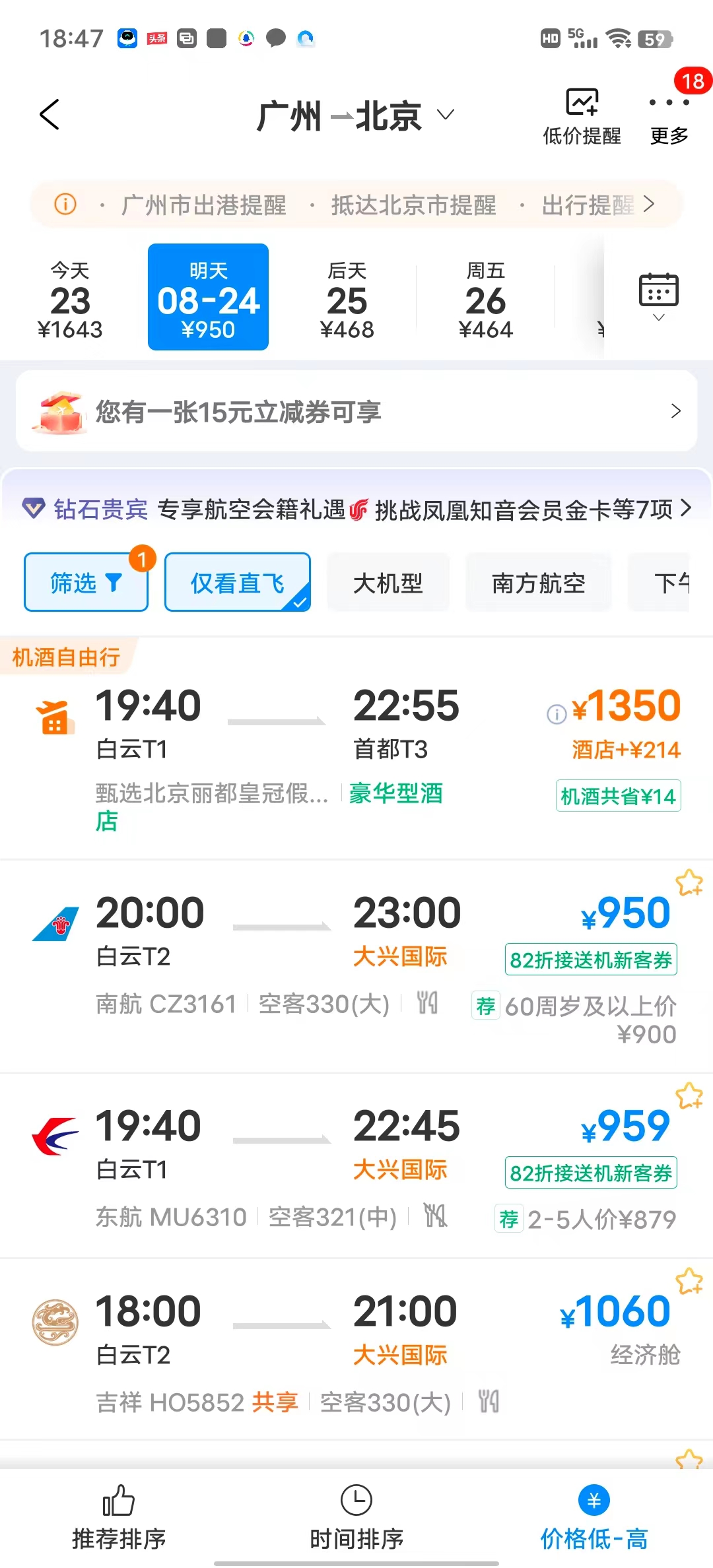Filter by 南方航空

tap(538, 582)
